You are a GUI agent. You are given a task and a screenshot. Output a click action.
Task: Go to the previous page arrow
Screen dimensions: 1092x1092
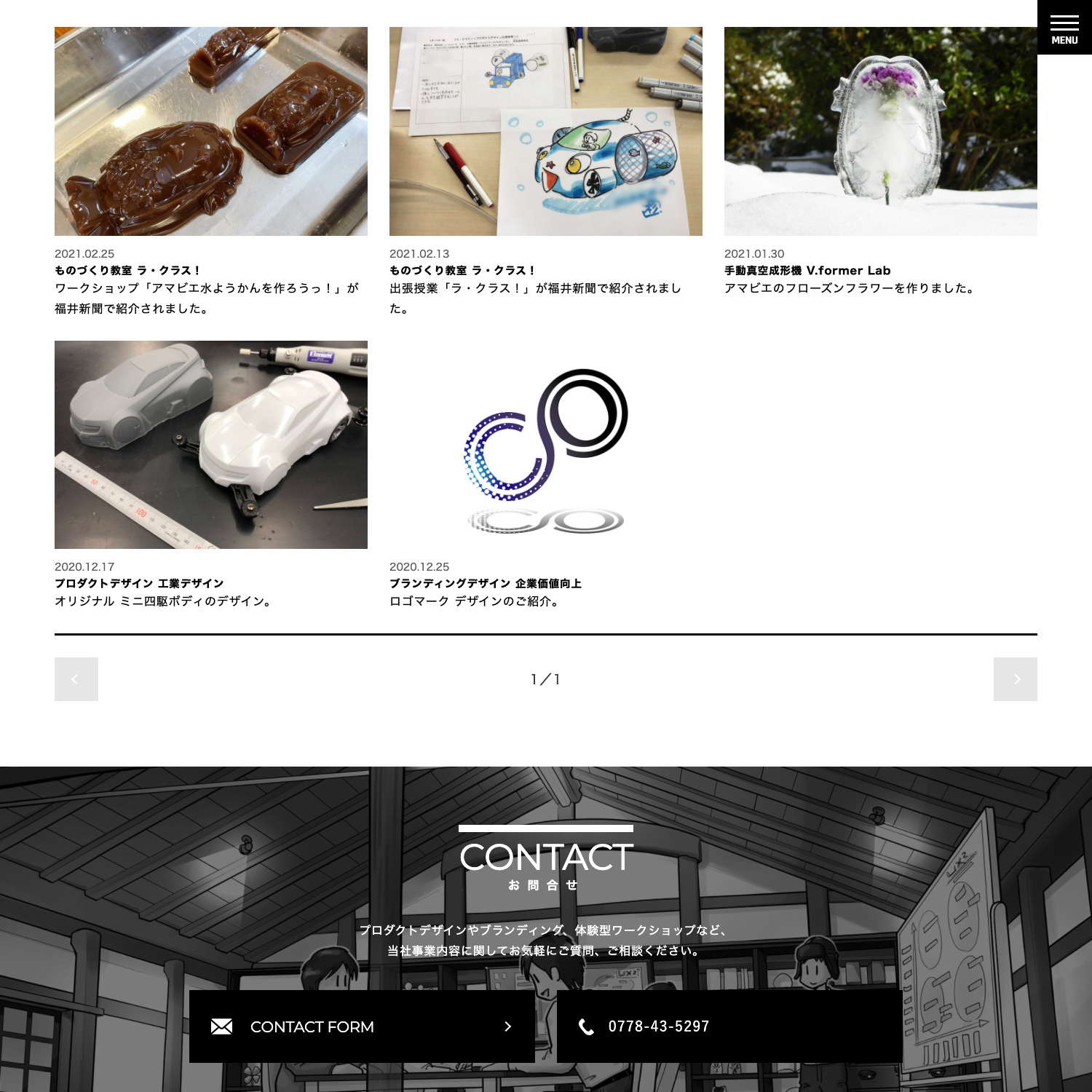pyautogui.click(x=76, y=679)
